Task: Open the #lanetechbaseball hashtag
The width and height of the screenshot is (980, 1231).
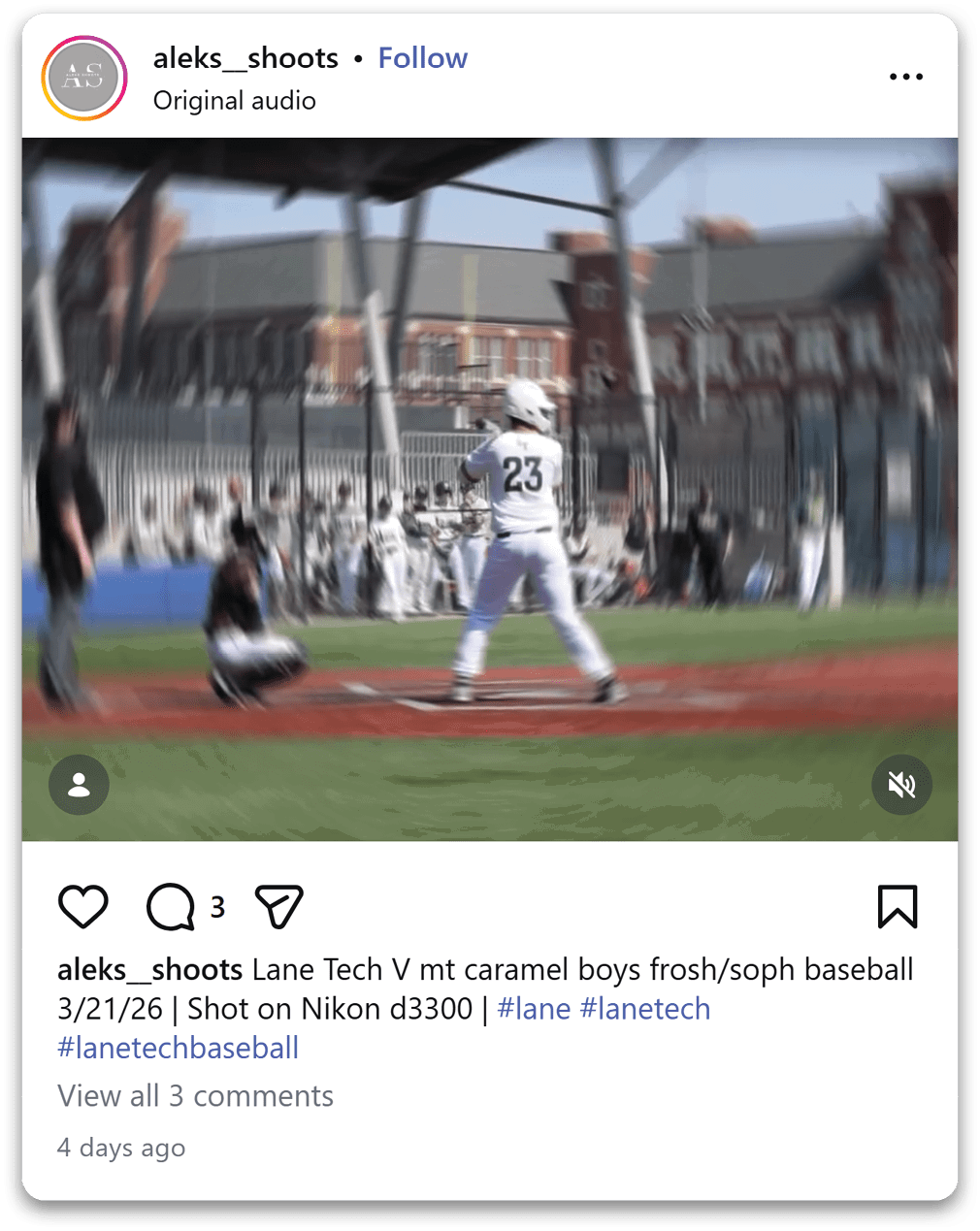Action: (x=178, y=1048)
